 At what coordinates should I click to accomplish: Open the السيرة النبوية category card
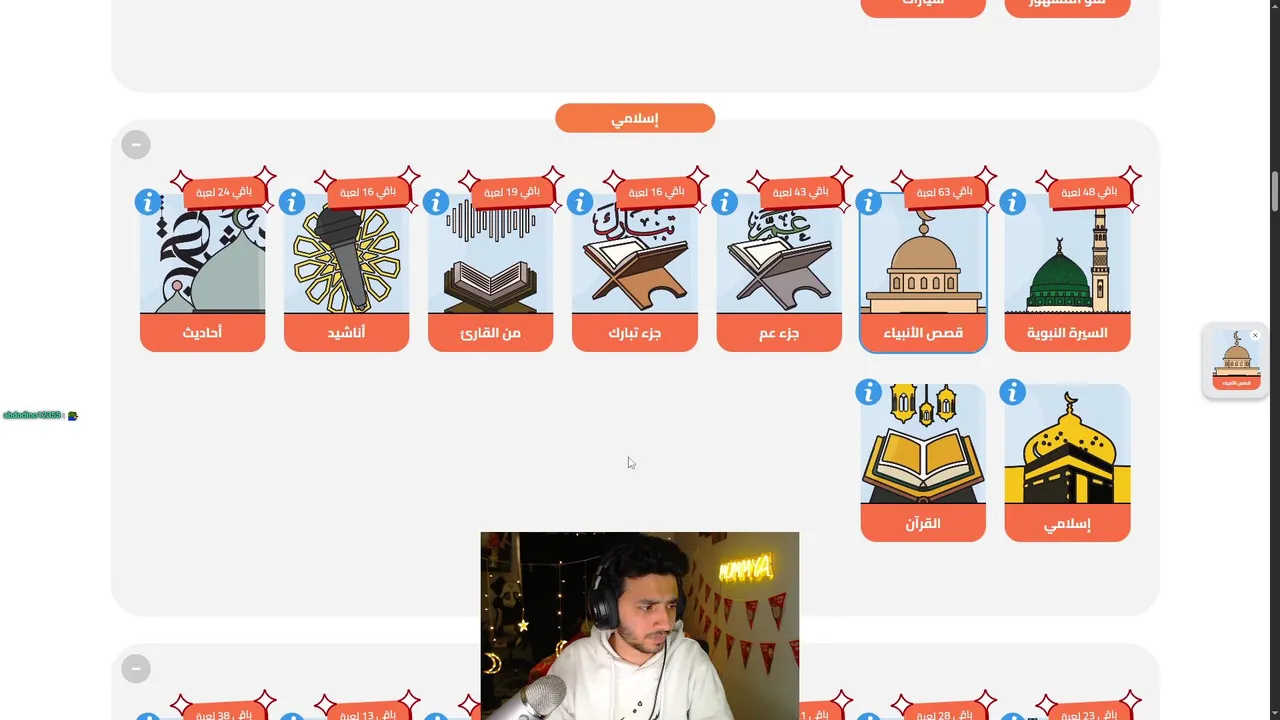point(1067,272)
